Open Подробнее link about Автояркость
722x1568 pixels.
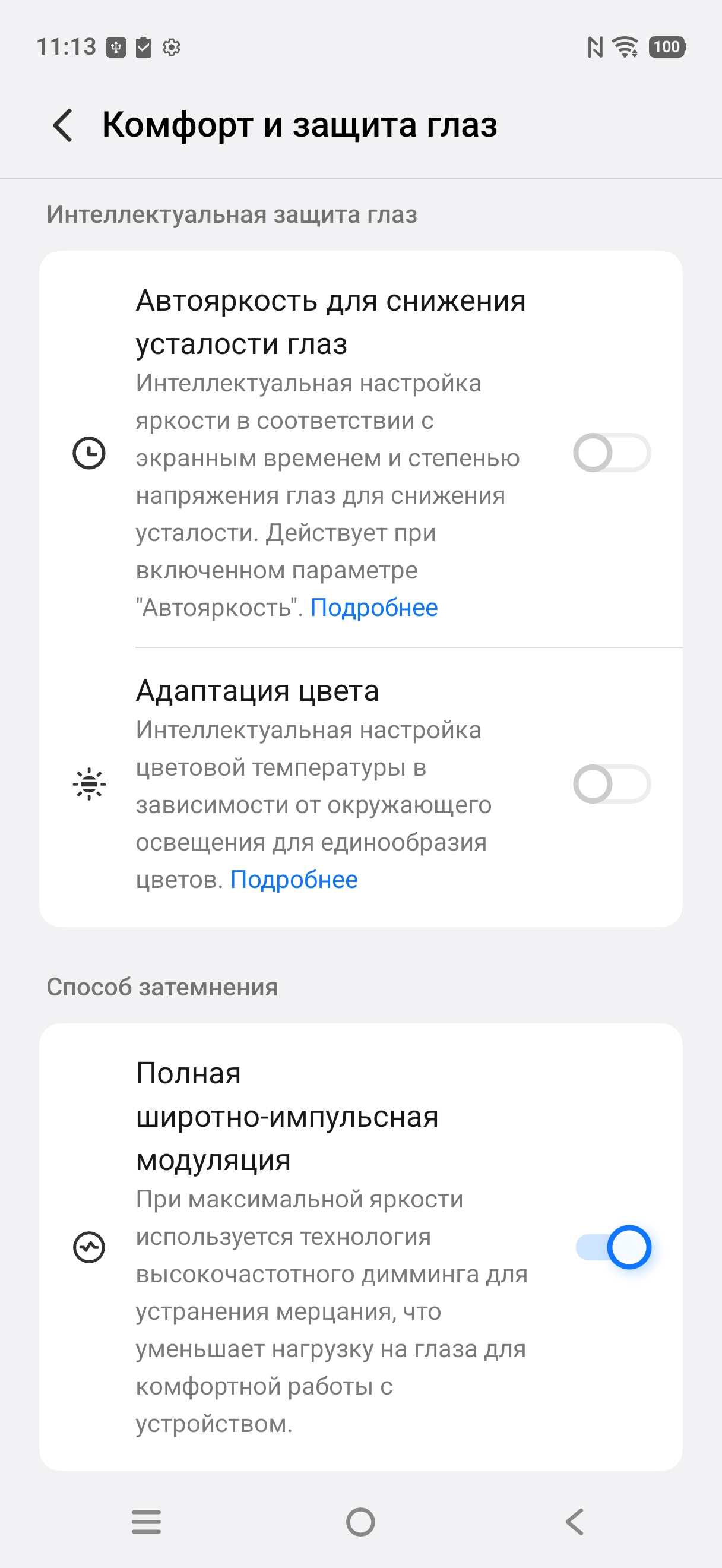coord(373,608)
